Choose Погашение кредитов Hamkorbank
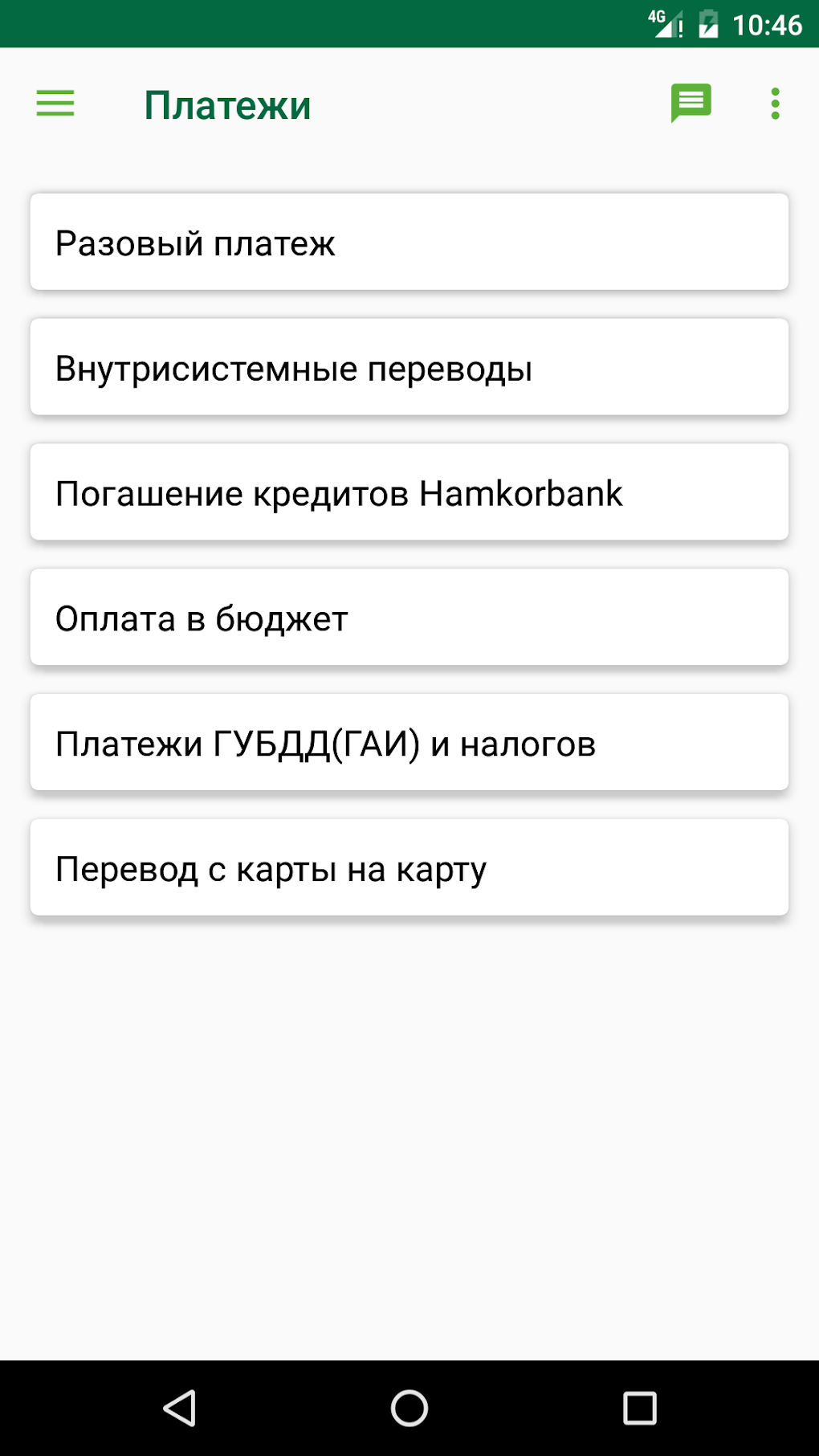Viewport: 819px width, 1456px height. click(409, 492)
